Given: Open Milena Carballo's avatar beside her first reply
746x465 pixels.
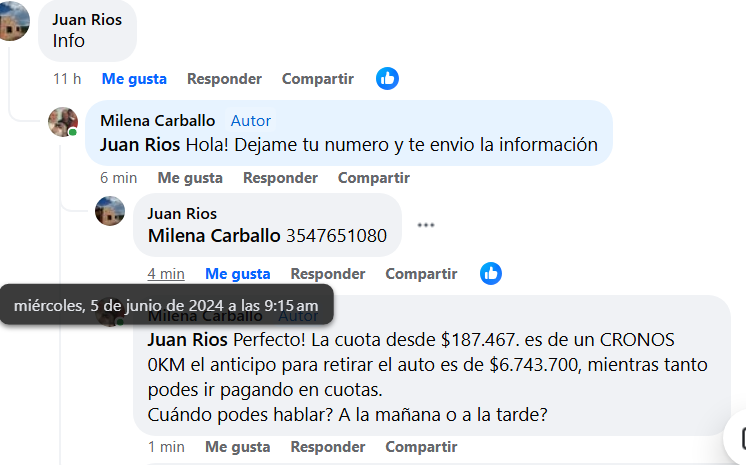Looking at the screenshot, I should tap(63, 123).
